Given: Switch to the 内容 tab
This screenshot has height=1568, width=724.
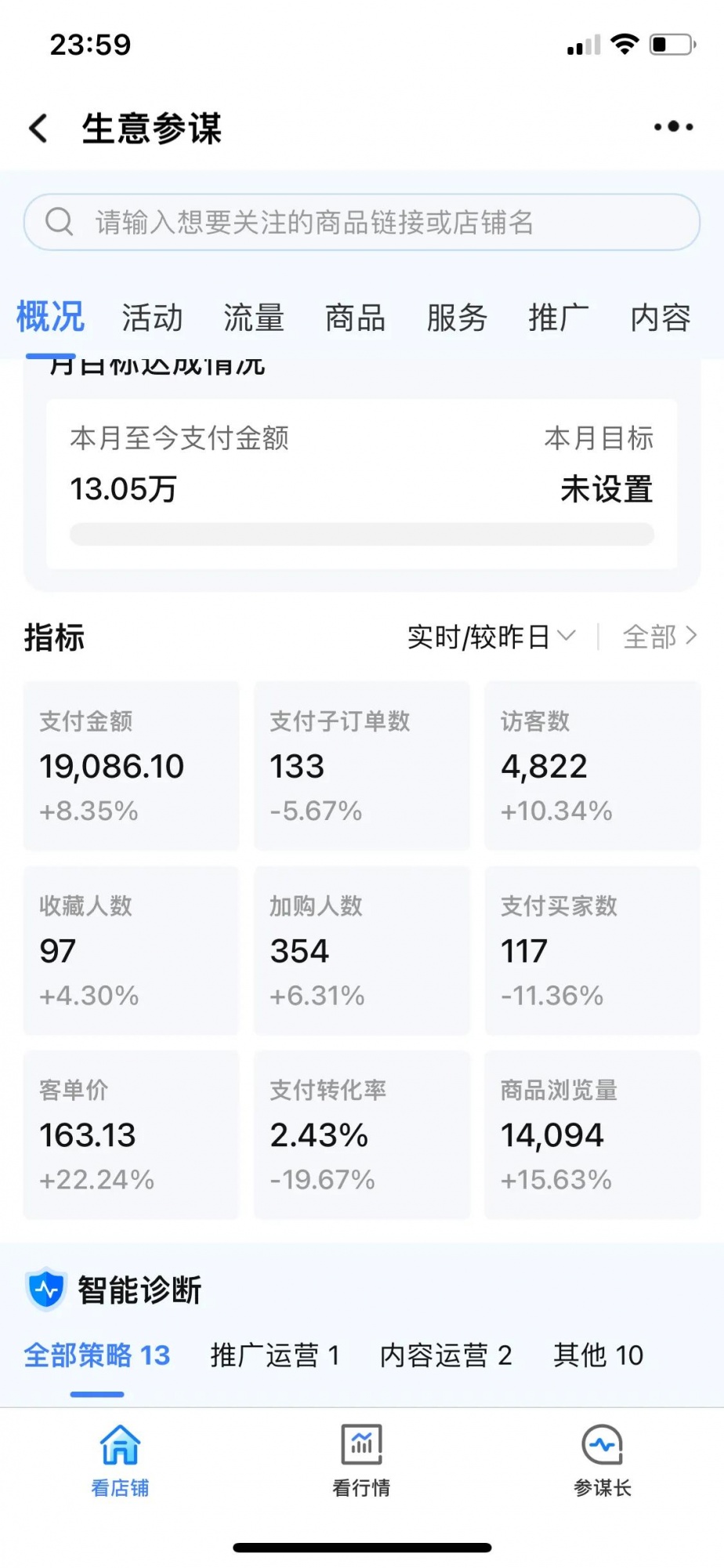Looking at the screenshot, I should 660,318.
